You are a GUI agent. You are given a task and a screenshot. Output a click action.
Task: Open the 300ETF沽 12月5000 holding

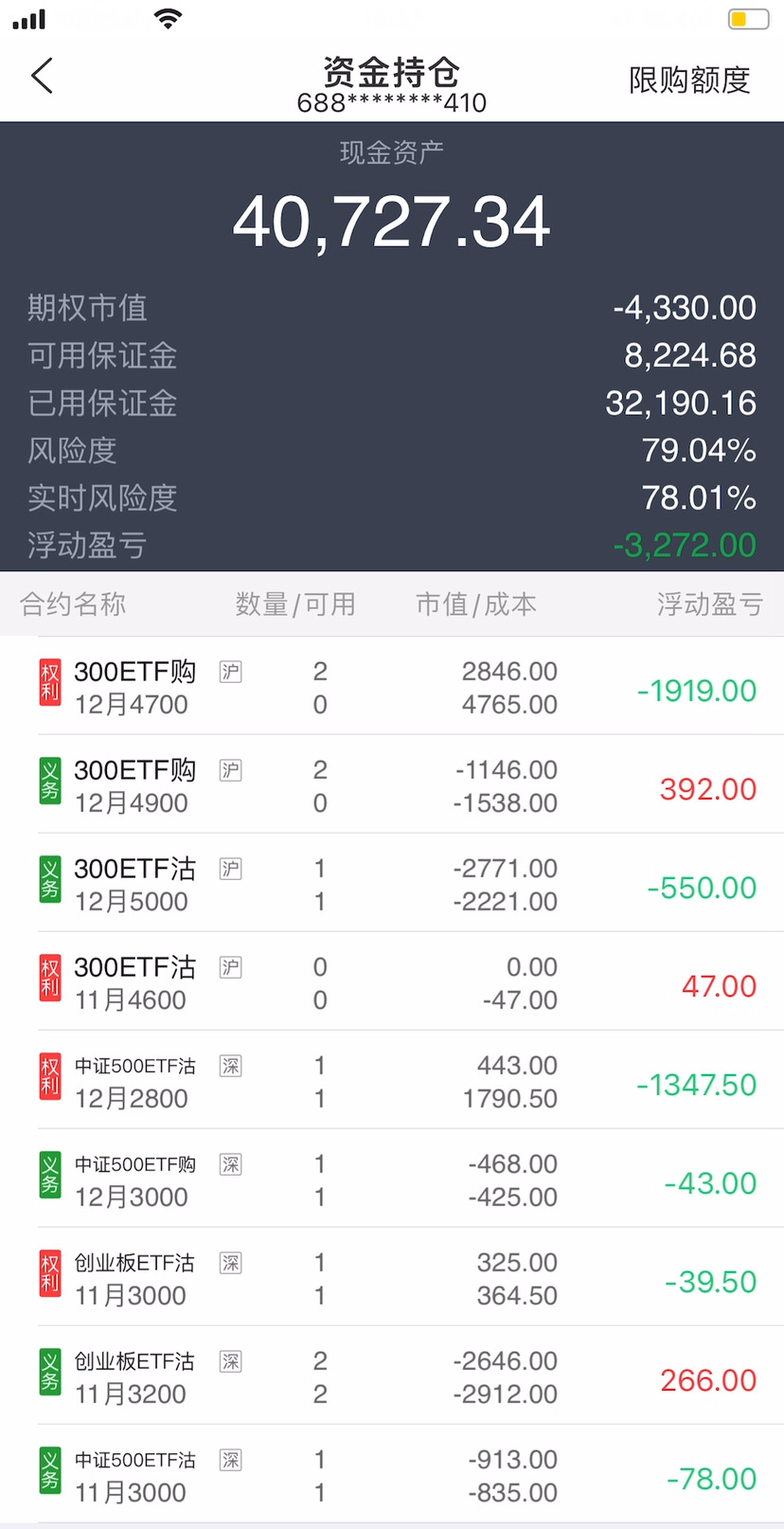pos(392,885)
